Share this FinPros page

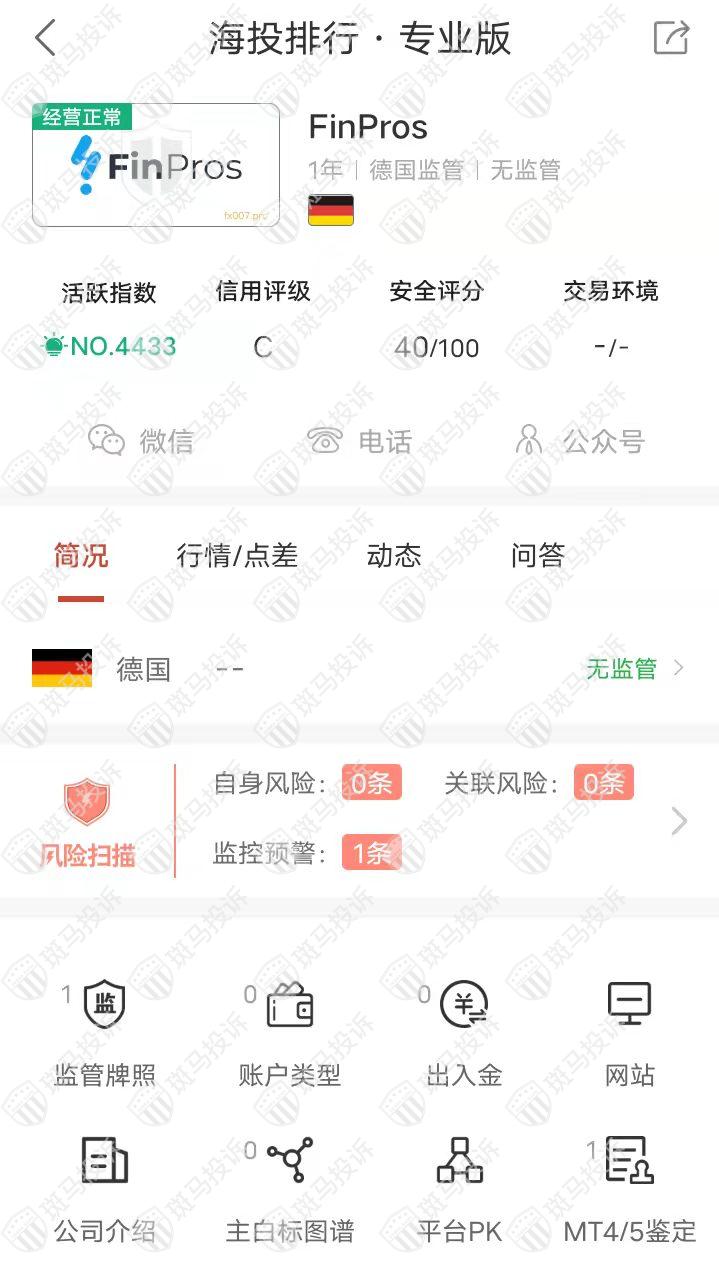[x=670, y=38]
